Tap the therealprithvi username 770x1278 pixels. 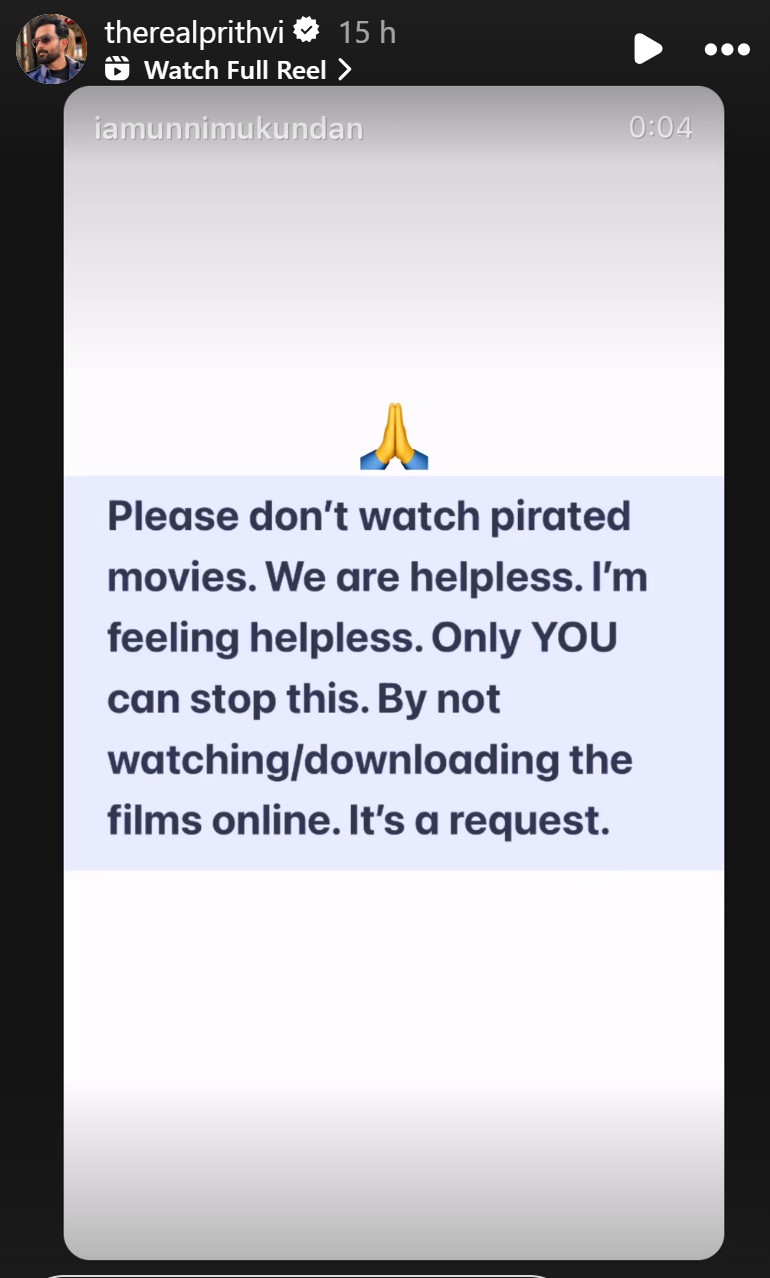point(195,33)
